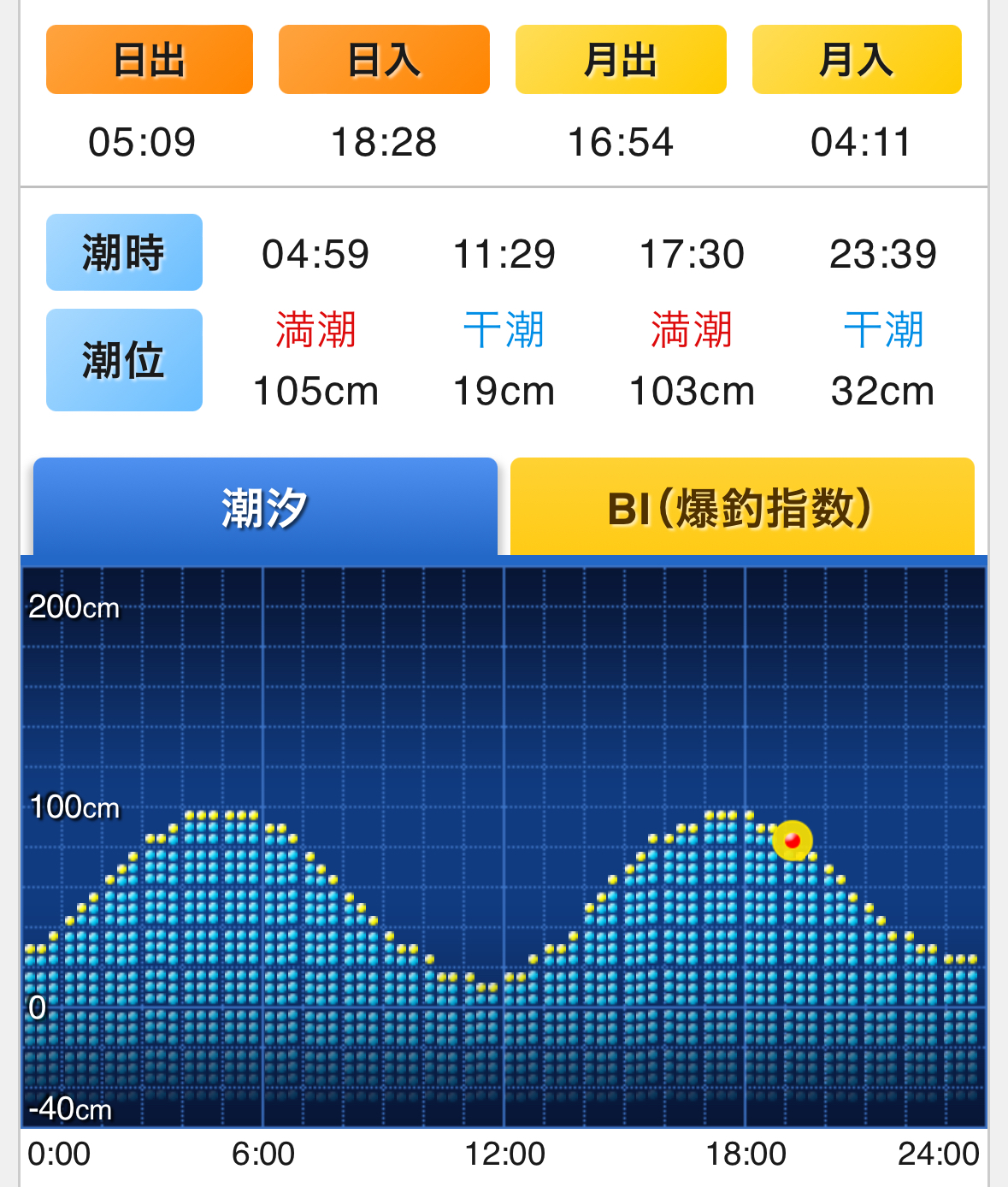
Task: Open the BI(爆釣指数) tab
Action: (x=741, y=507)
